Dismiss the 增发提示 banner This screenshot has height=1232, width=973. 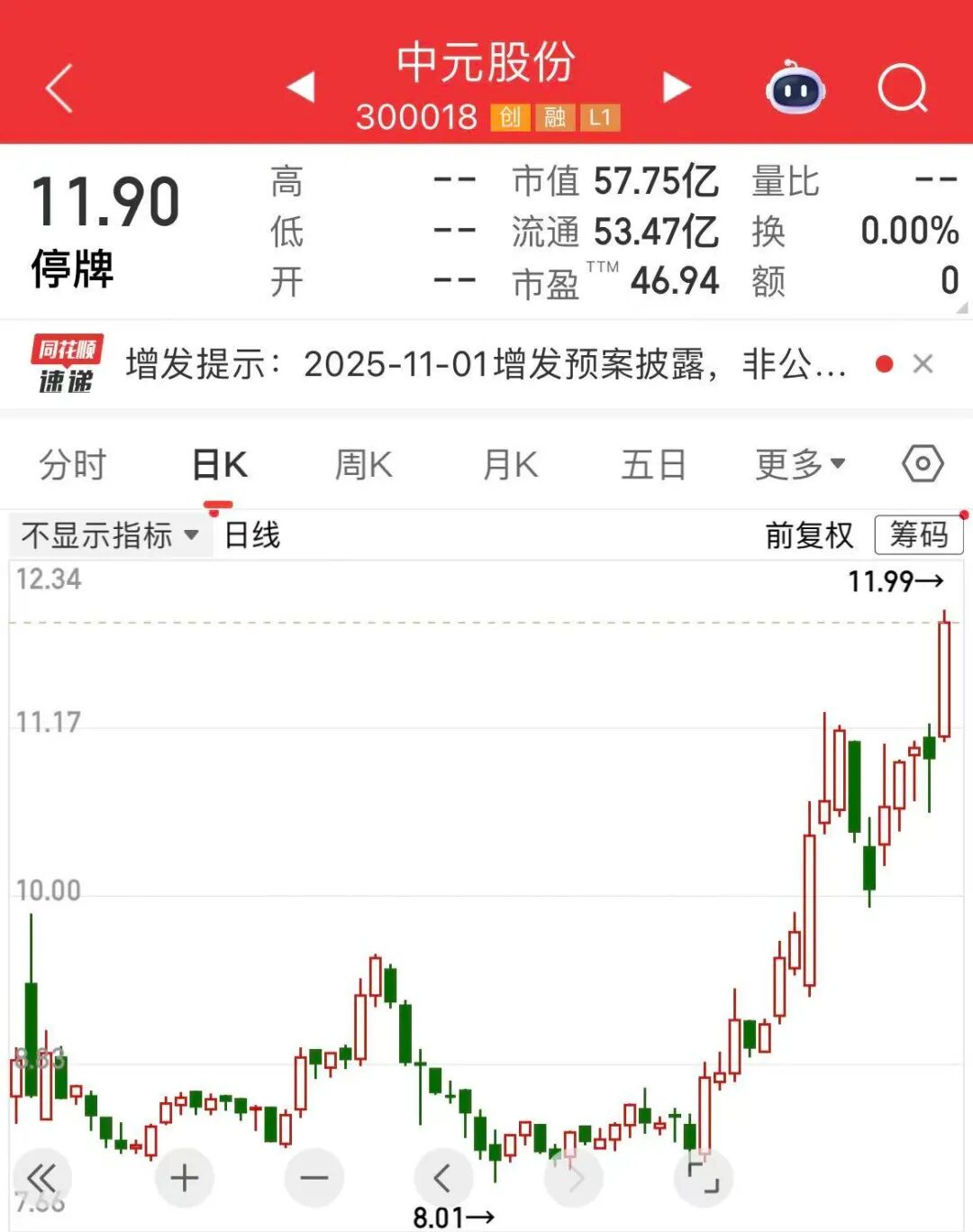pyautogui.click(x=923, y=364)
